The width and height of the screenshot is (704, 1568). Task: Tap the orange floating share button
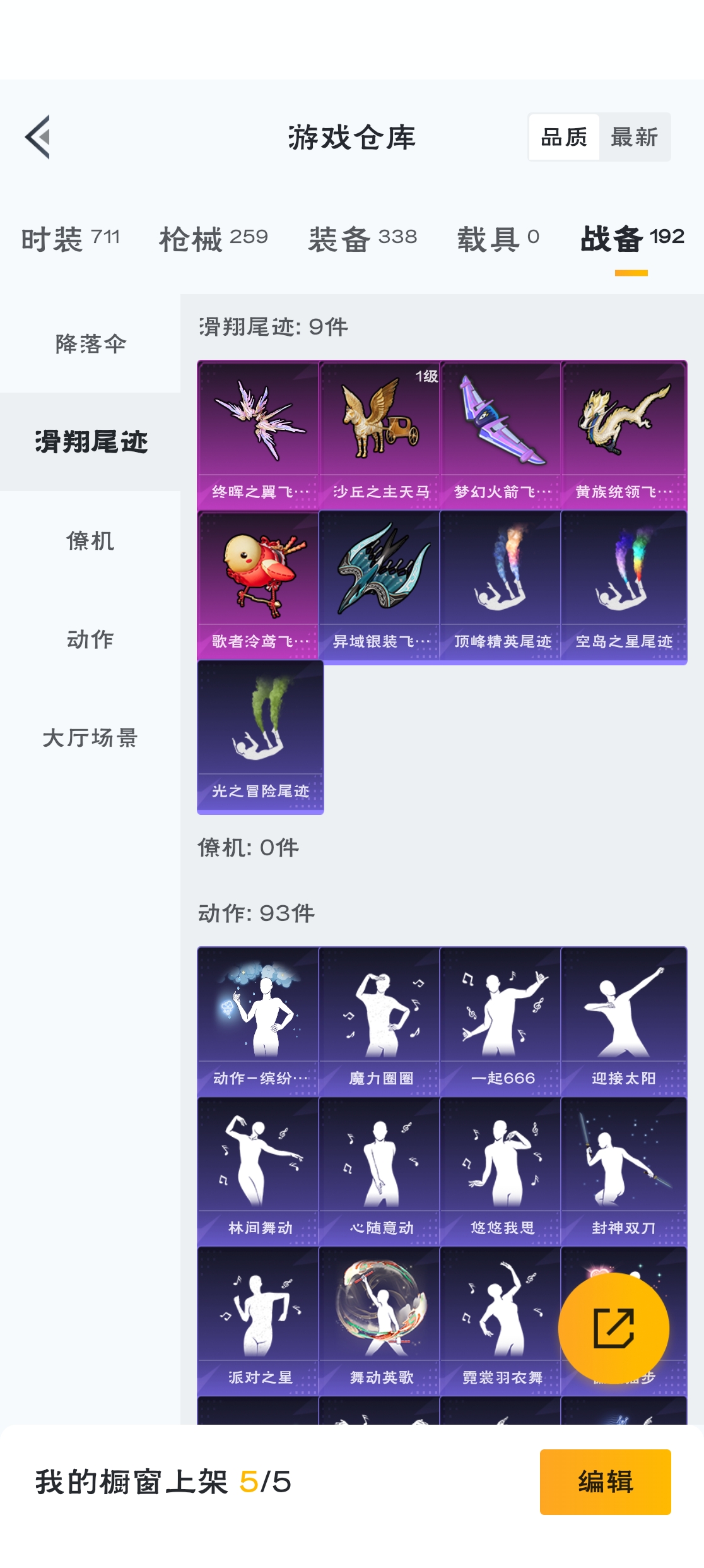(613, 1328)
